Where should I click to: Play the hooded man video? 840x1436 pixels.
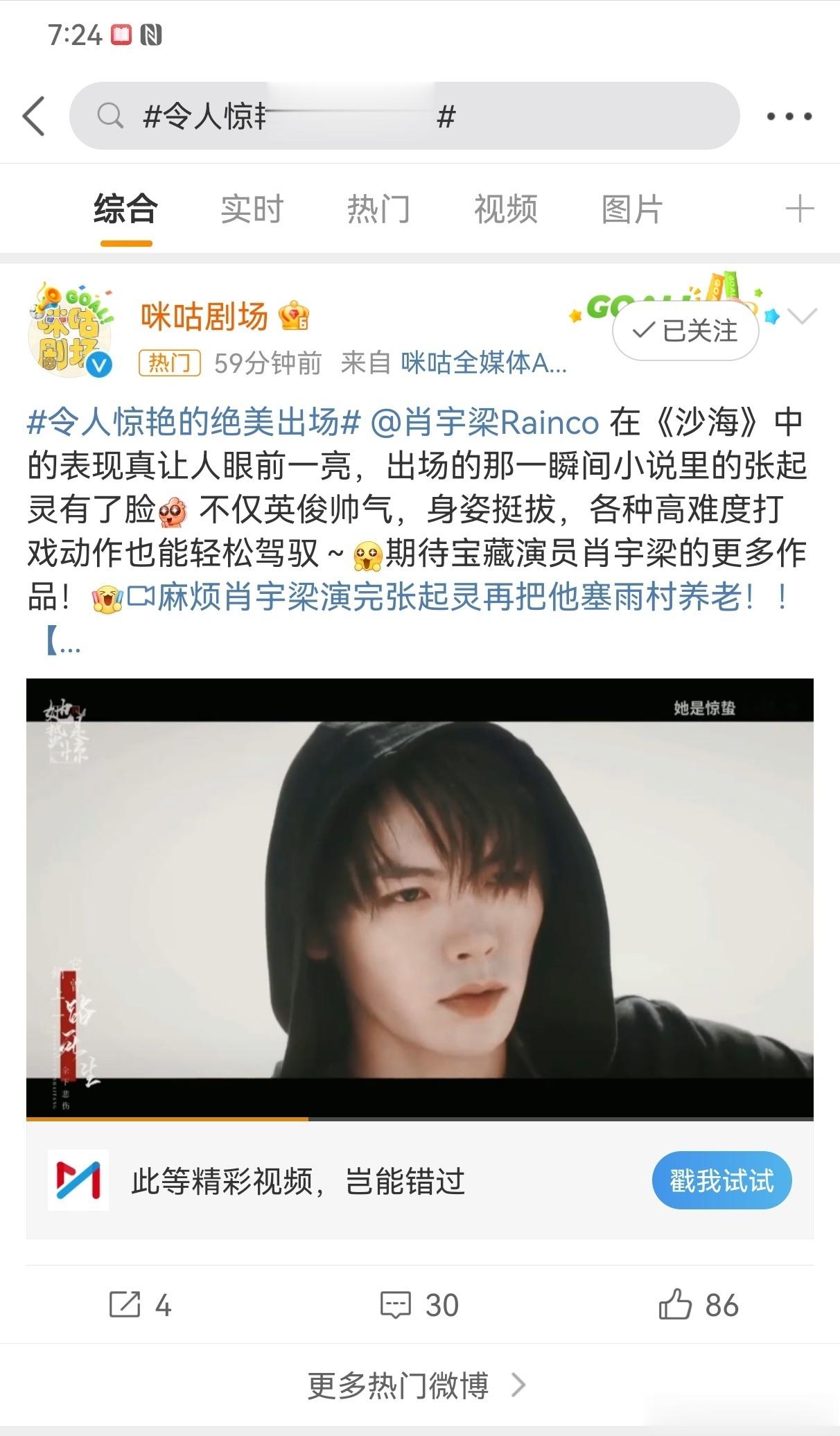(419, 899)
